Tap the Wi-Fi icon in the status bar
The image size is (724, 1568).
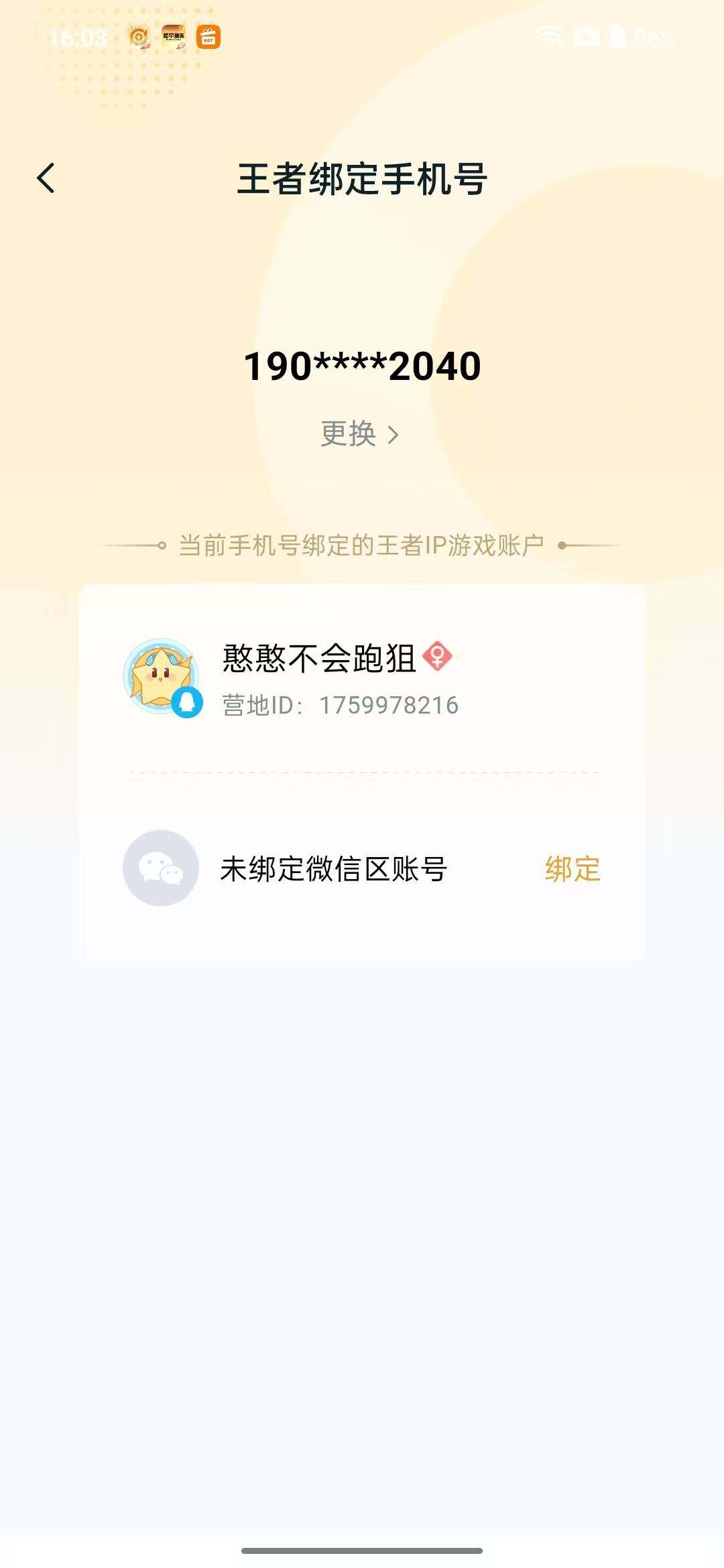point(551,37)
